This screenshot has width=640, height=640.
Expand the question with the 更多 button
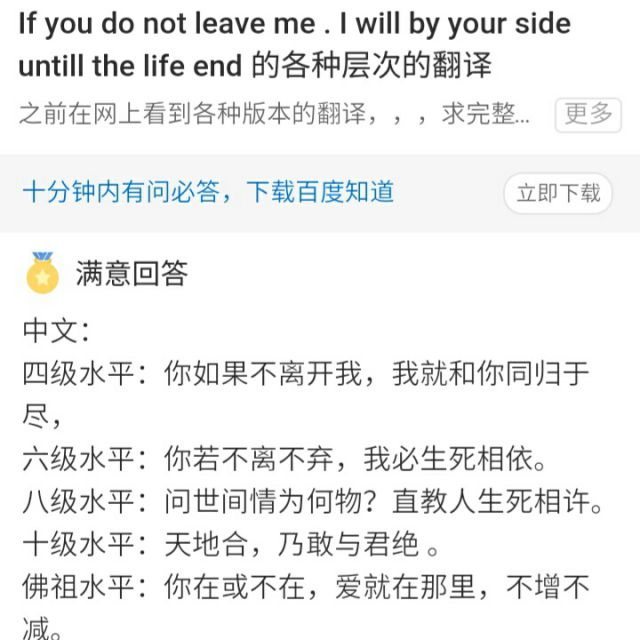click(x=587, y=114)
